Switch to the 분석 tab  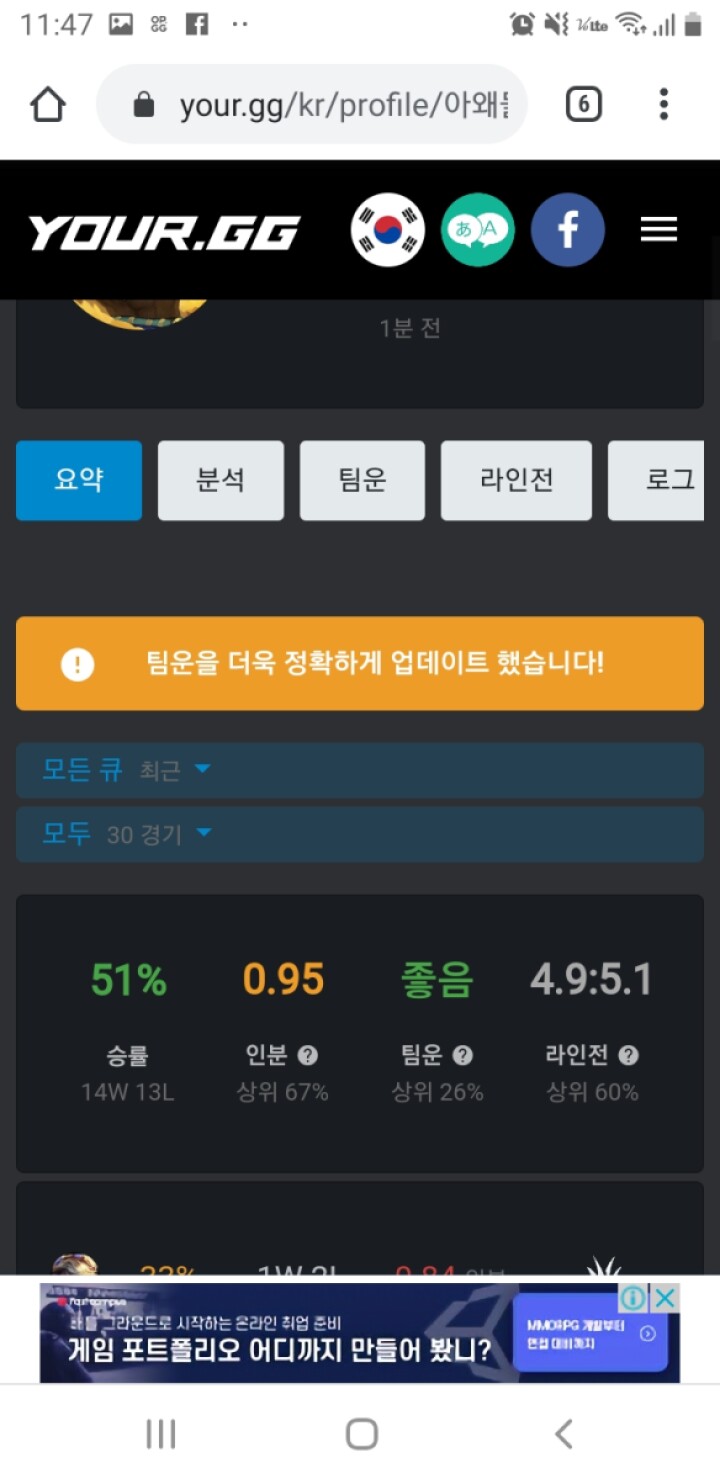220,481
